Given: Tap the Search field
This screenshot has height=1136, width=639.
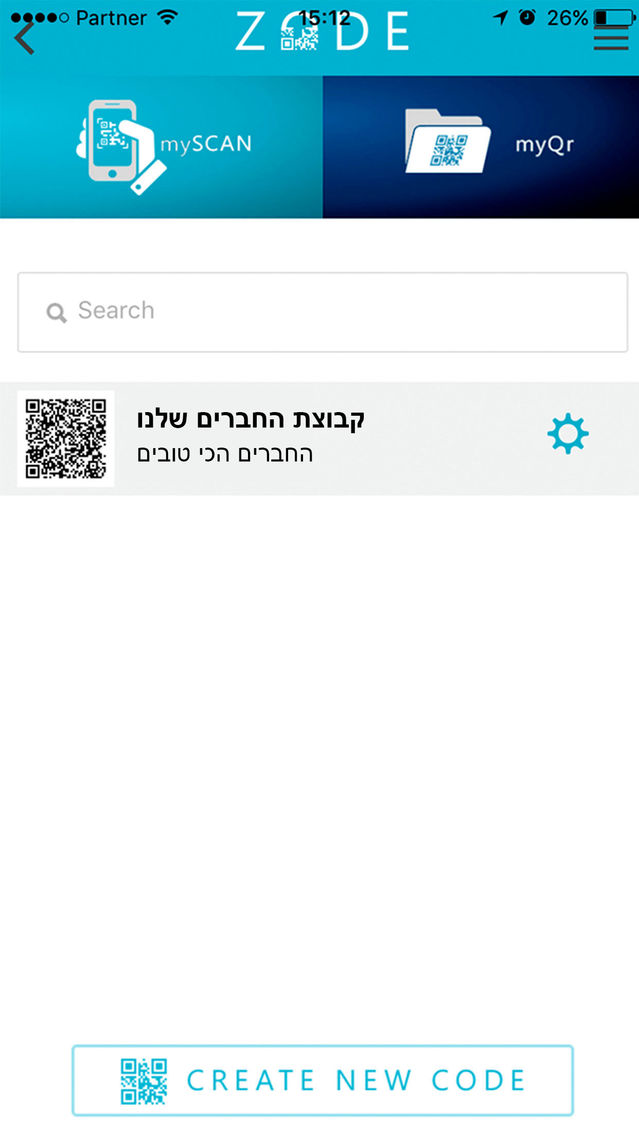Looking at the screenshot, I should (322, 312).
